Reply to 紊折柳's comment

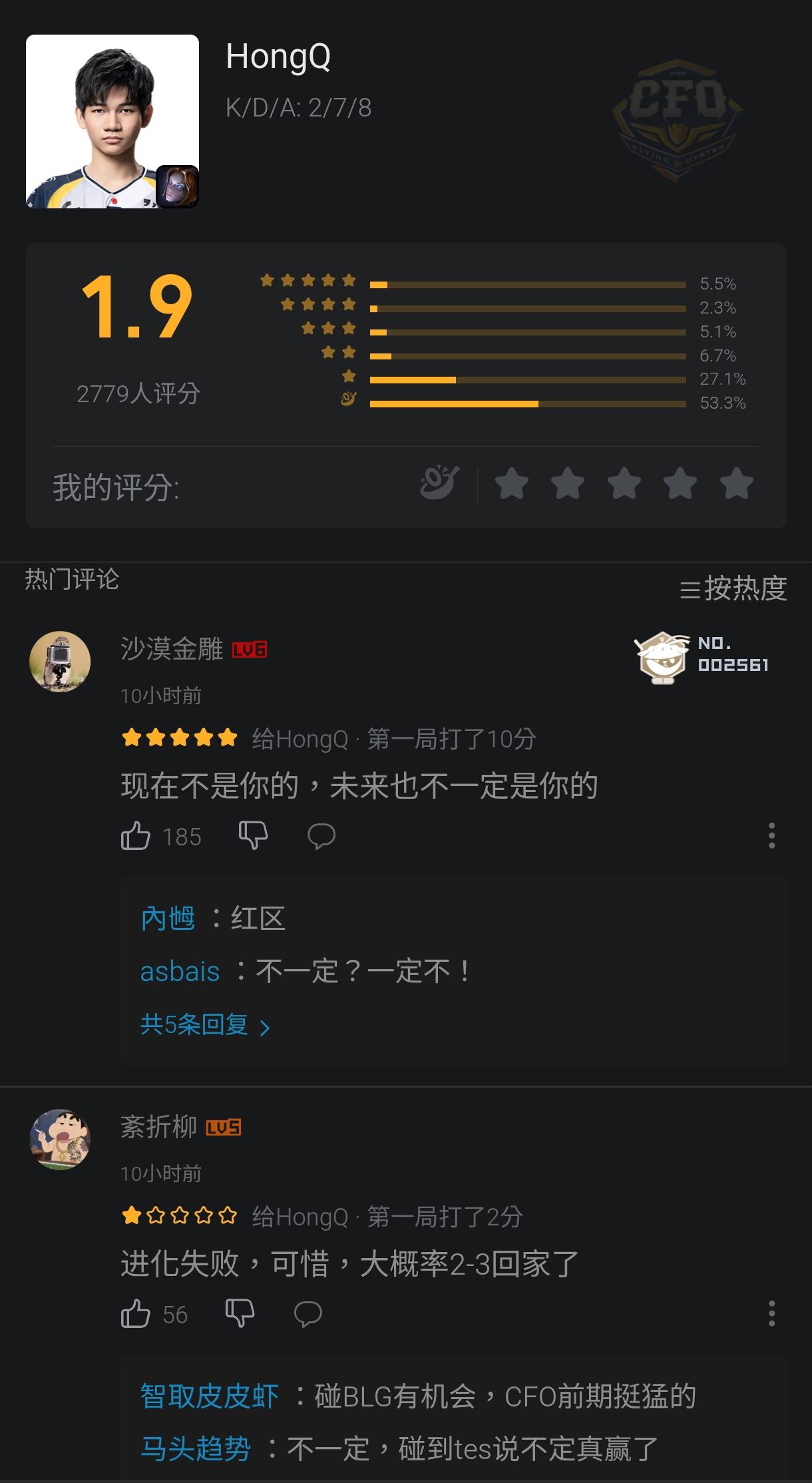[307, 1313]
